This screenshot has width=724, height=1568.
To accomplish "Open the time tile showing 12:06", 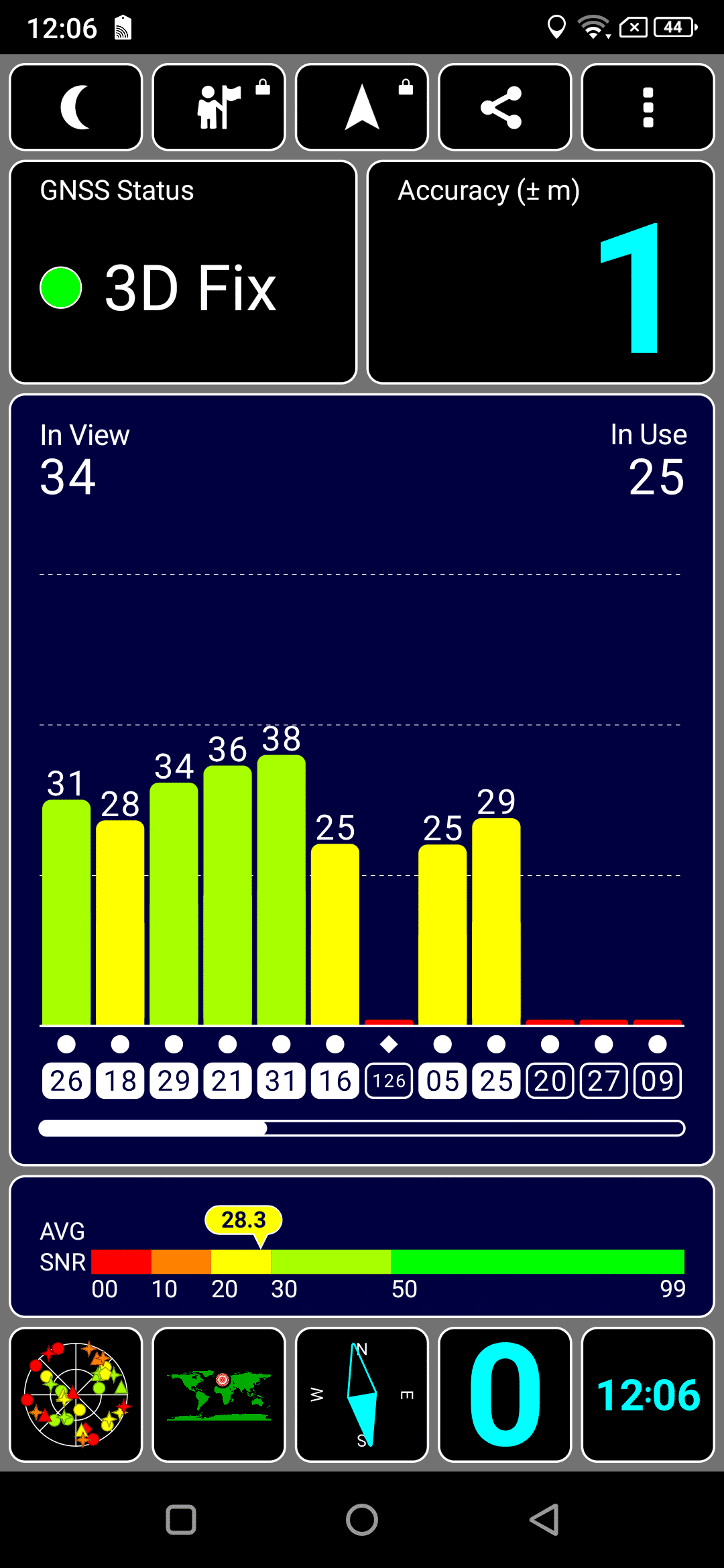I will pos(648,1394).
